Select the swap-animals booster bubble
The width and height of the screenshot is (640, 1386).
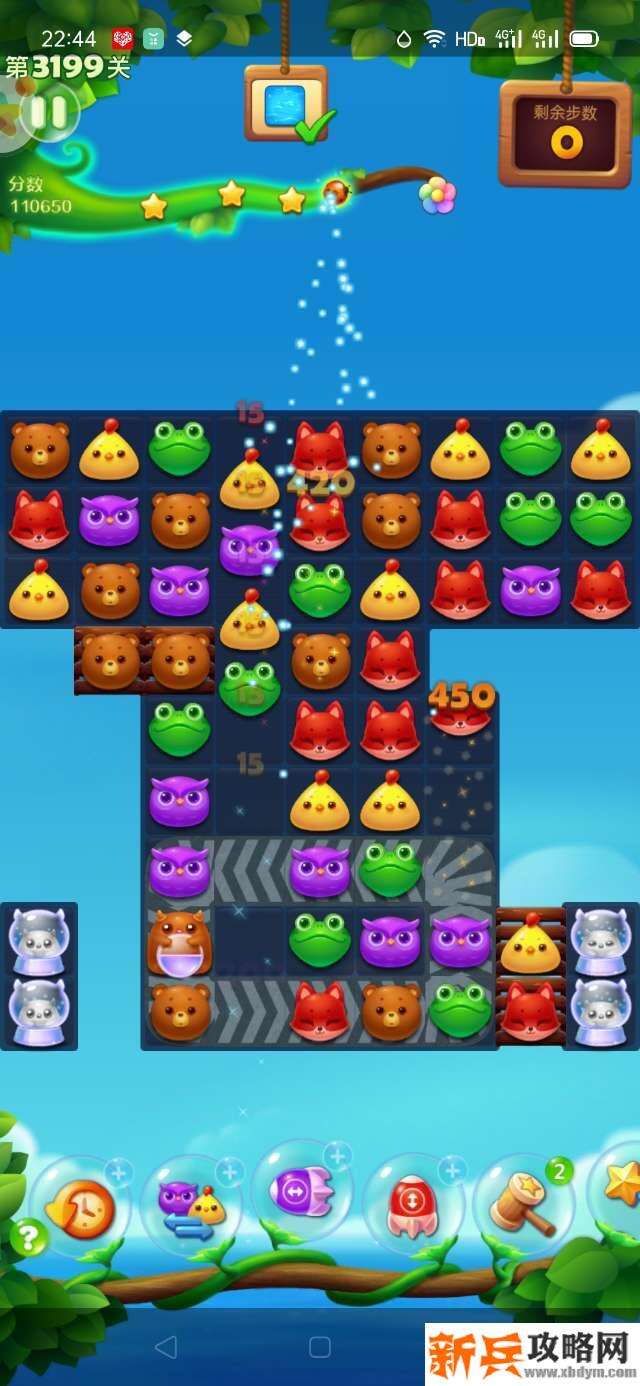click(x=192, y=1204)
